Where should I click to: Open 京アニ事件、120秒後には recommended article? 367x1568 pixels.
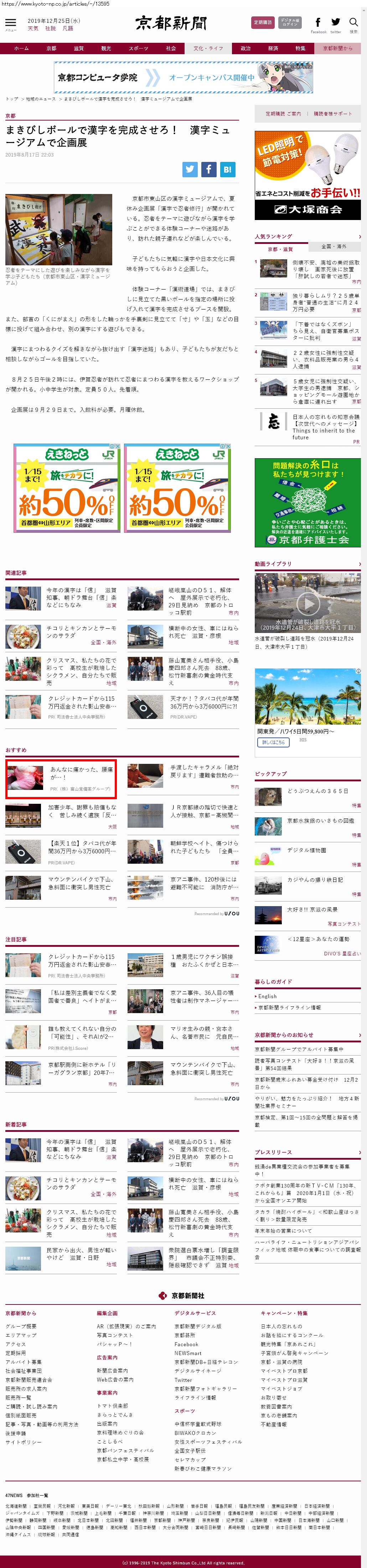click(204, 883)
